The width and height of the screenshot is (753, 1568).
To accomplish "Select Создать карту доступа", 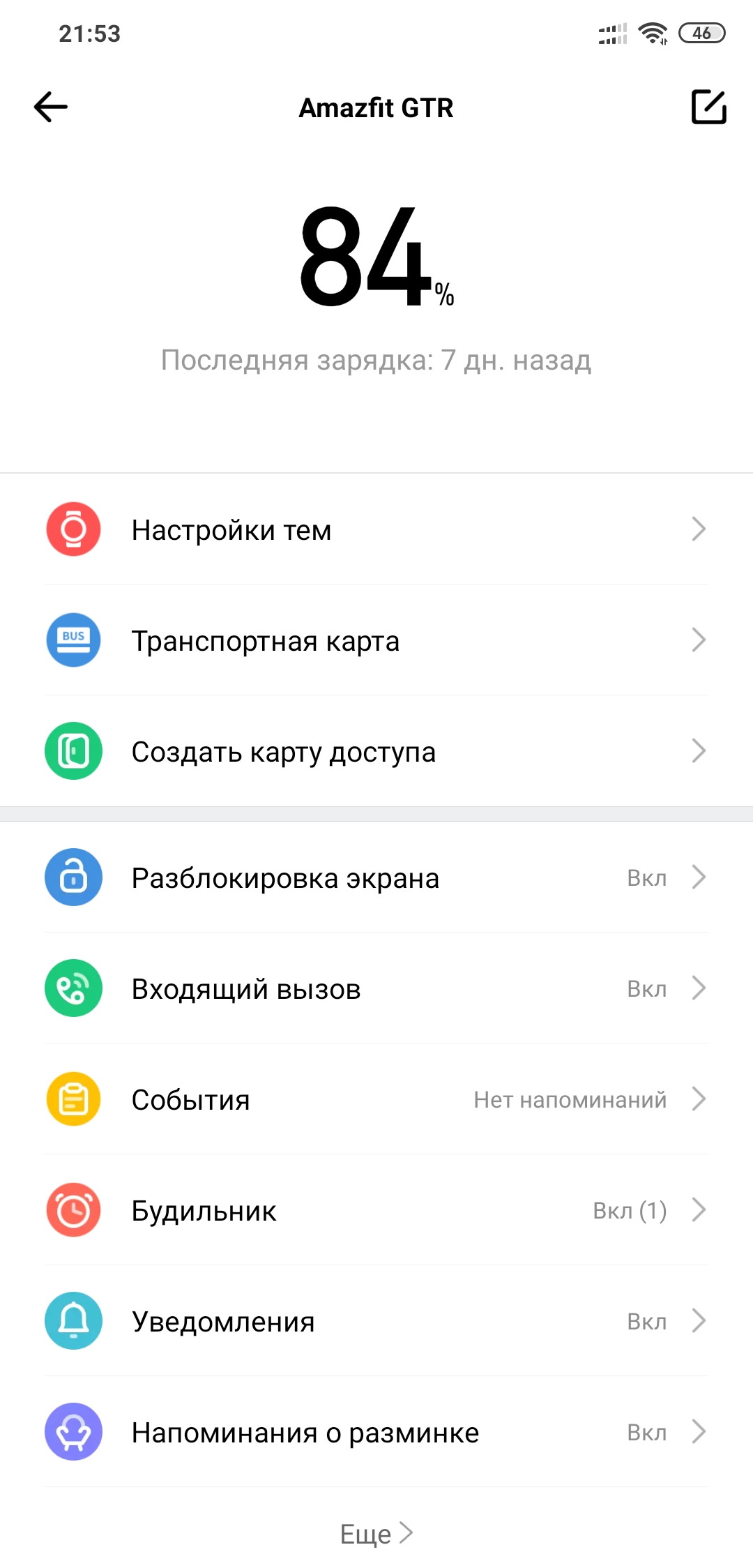I will pos(376,751).
